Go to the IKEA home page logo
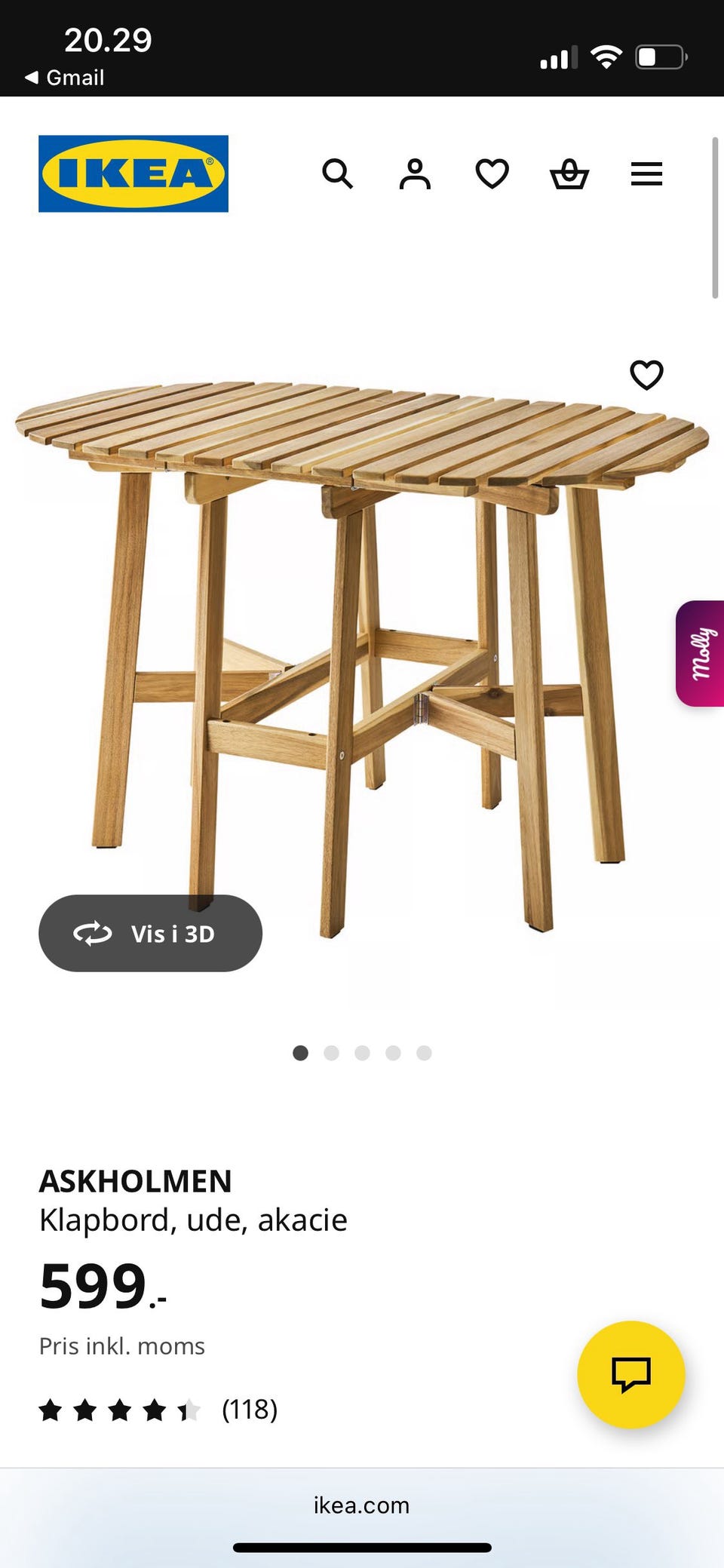 coord(133,173)
